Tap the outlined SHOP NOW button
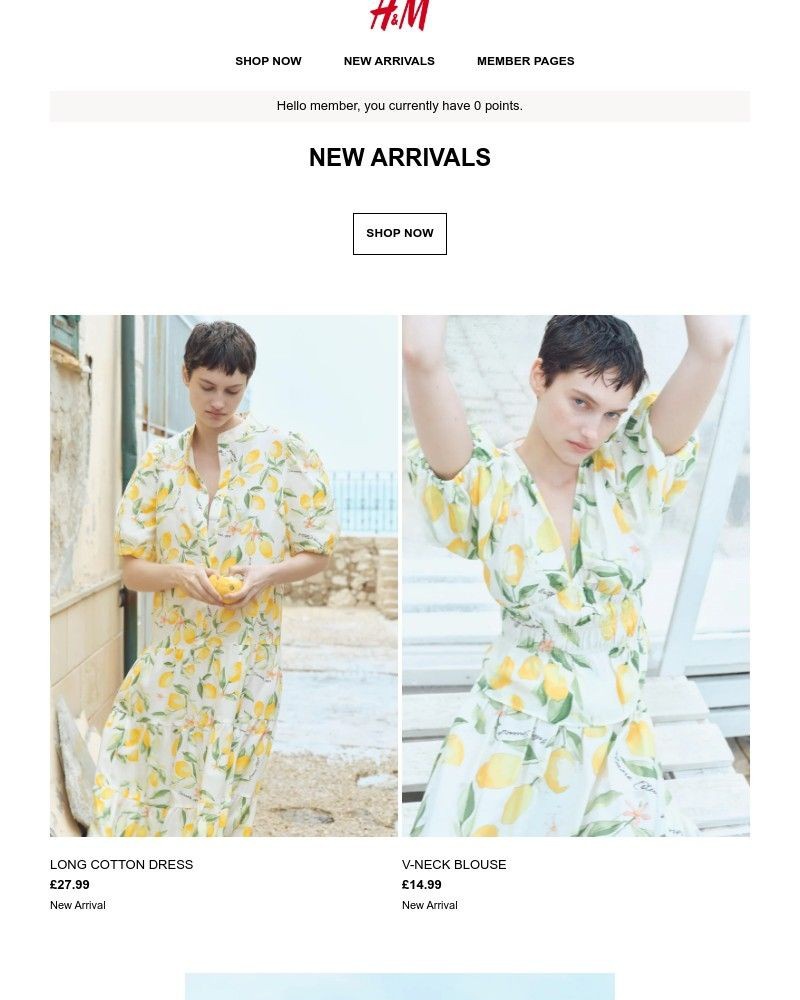The height and width of the screenshot is (1000, 800). point(400,234)
